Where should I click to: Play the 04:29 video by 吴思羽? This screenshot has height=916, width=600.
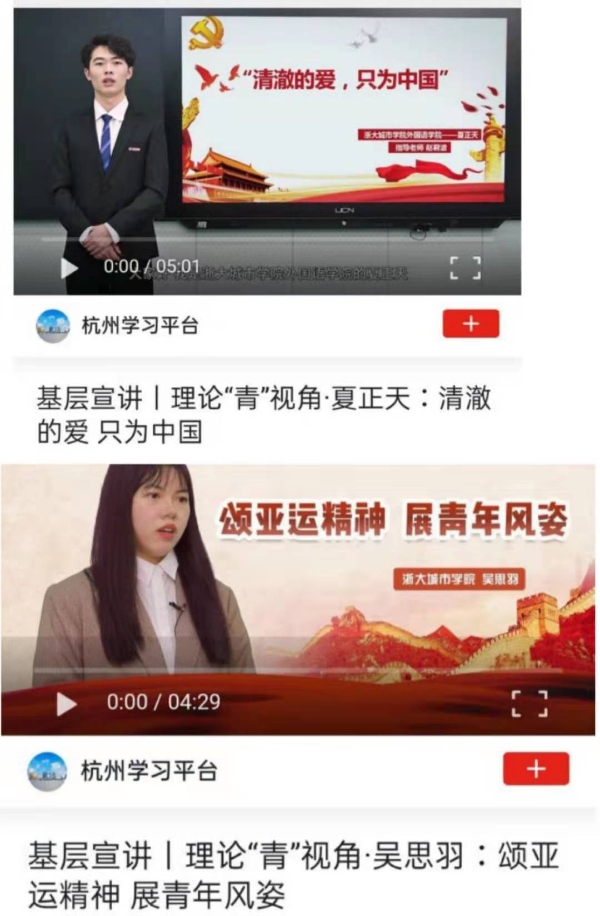point(66,703)
